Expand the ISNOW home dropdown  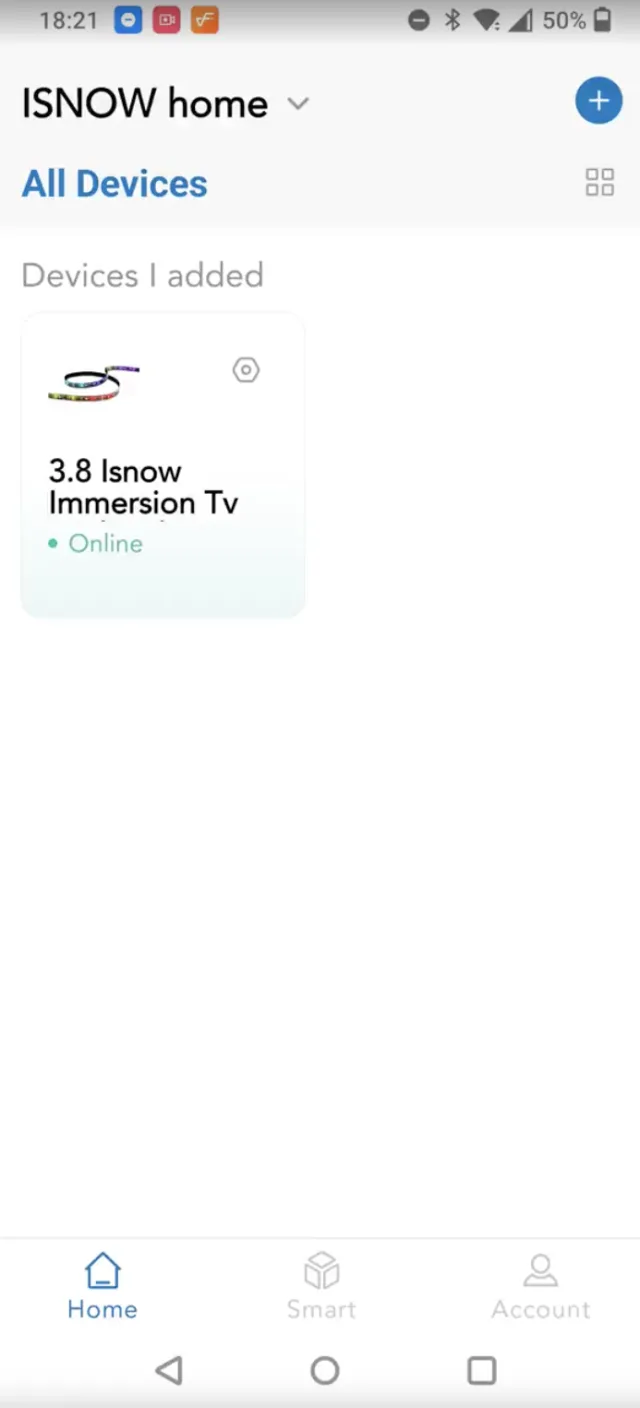tap(298, 103)
